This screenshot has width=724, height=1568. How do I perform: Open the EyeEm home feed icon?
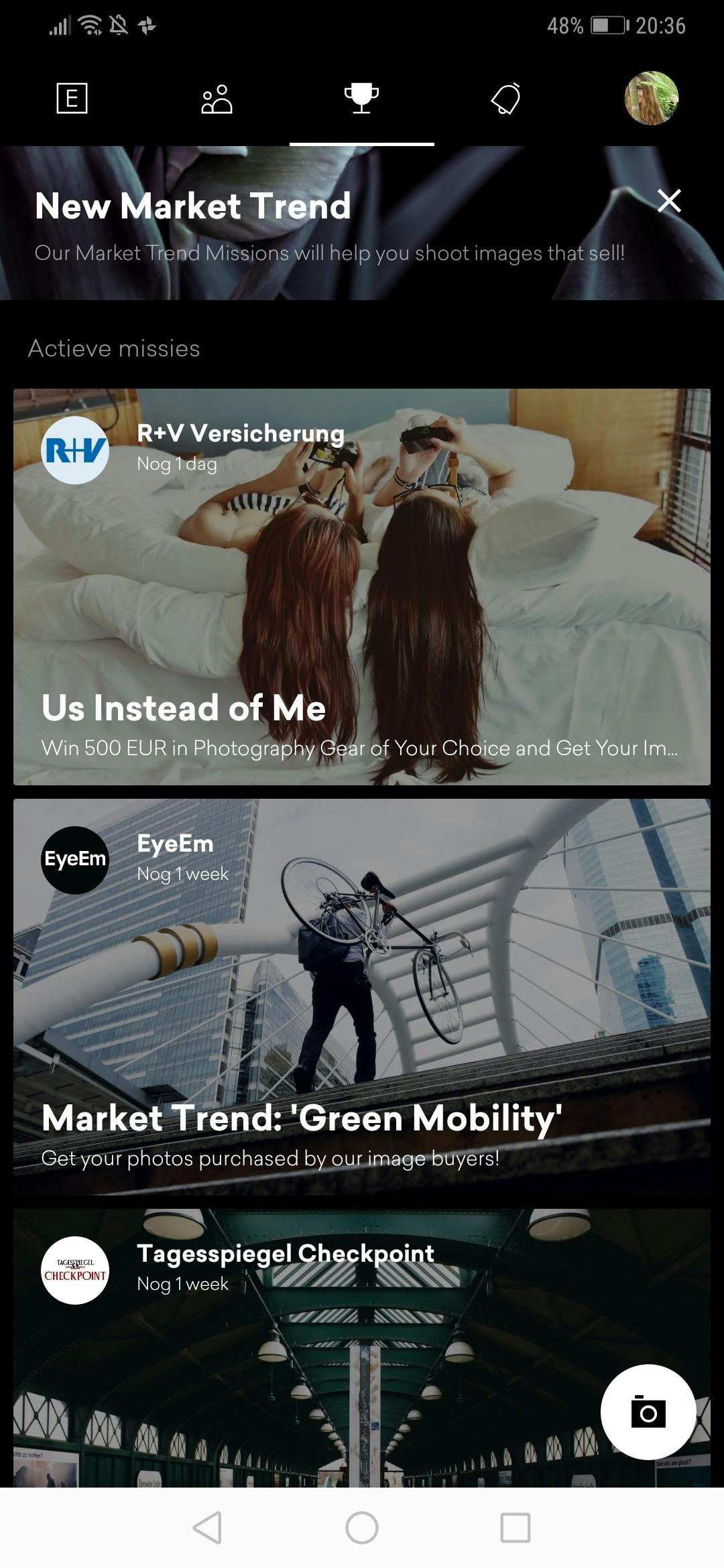tap(72, 99)
